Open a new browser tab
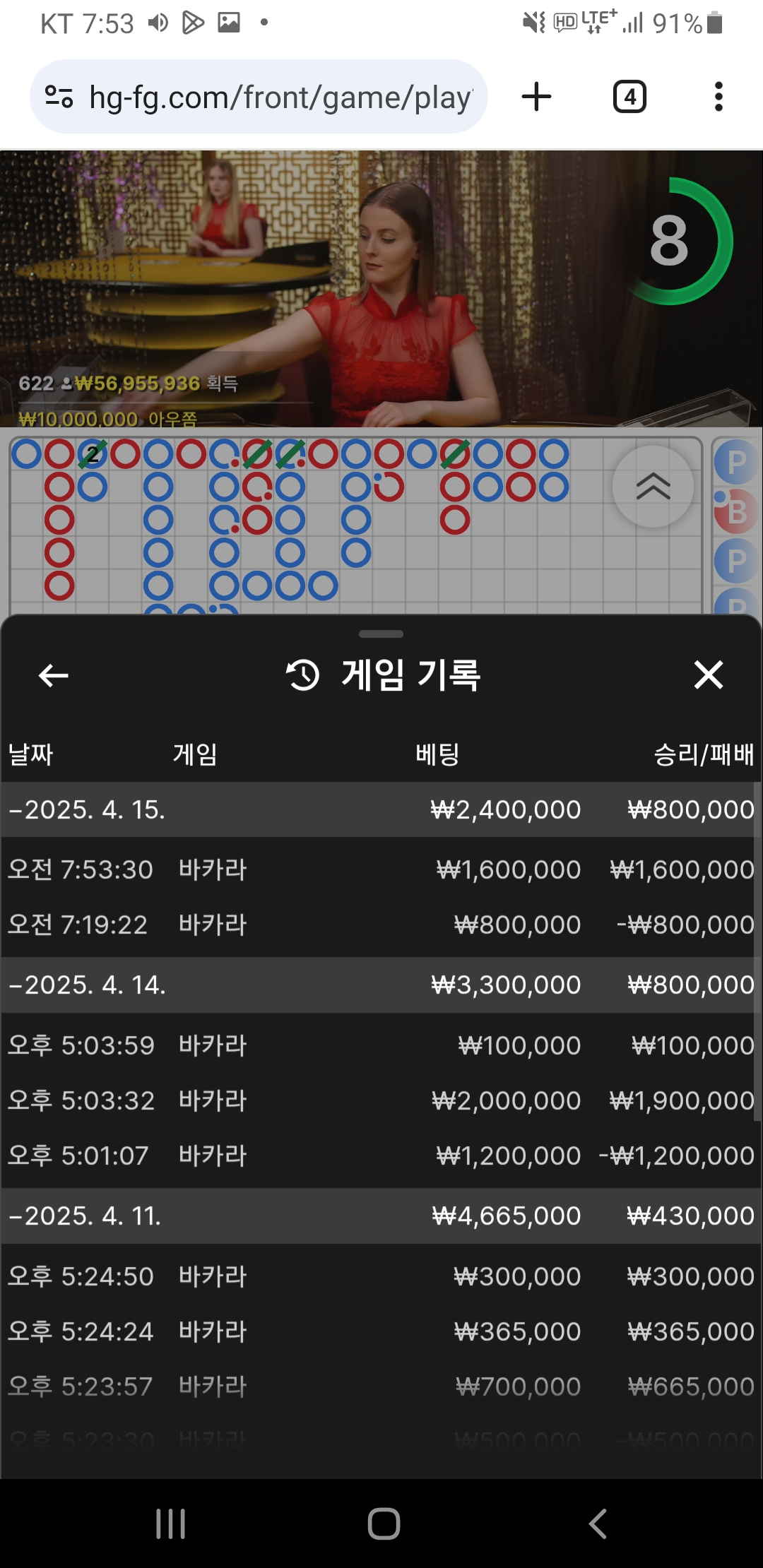Viewport: 763px width, 1568px height. coord(536,97)
